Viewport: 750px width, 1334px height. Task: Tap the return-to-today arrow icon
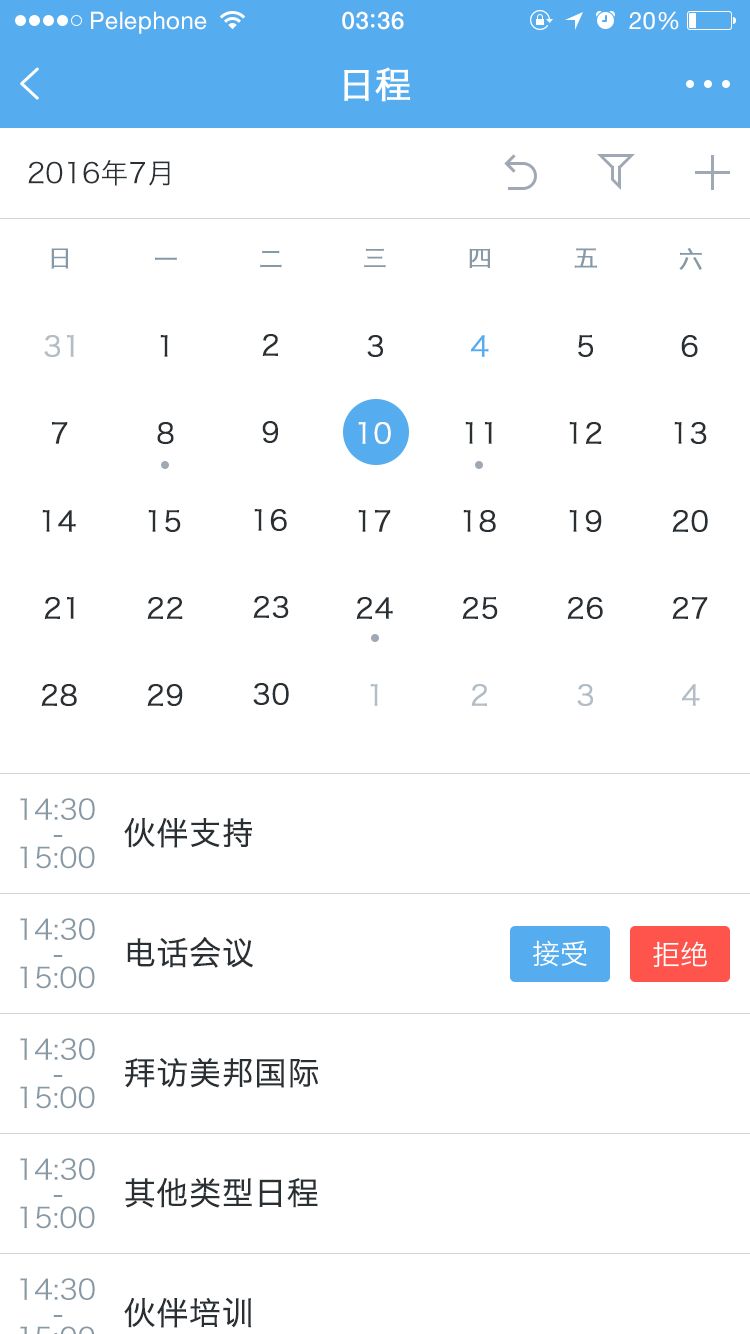[x=520, y=172]
